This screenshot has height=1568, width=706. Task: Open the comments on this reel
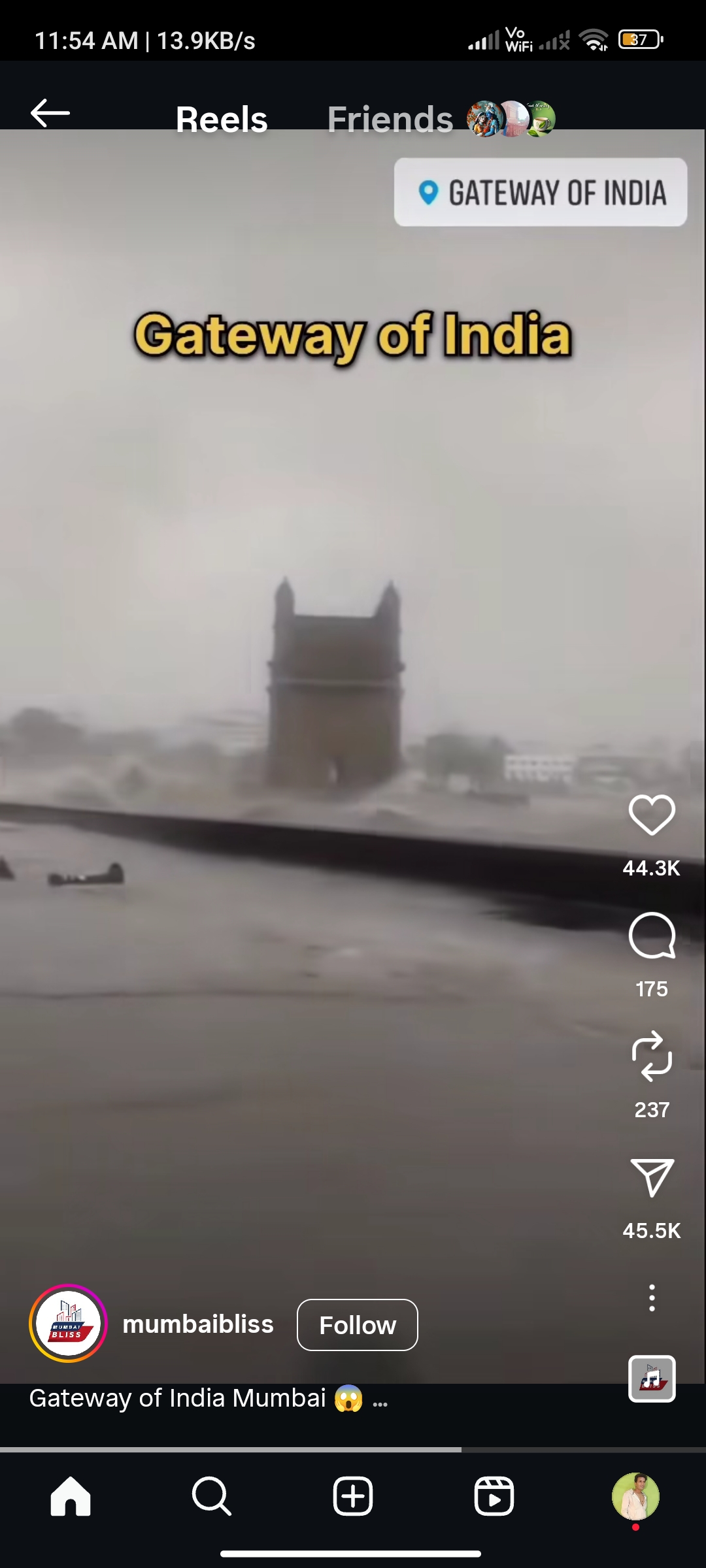click(x=652, y=936)
